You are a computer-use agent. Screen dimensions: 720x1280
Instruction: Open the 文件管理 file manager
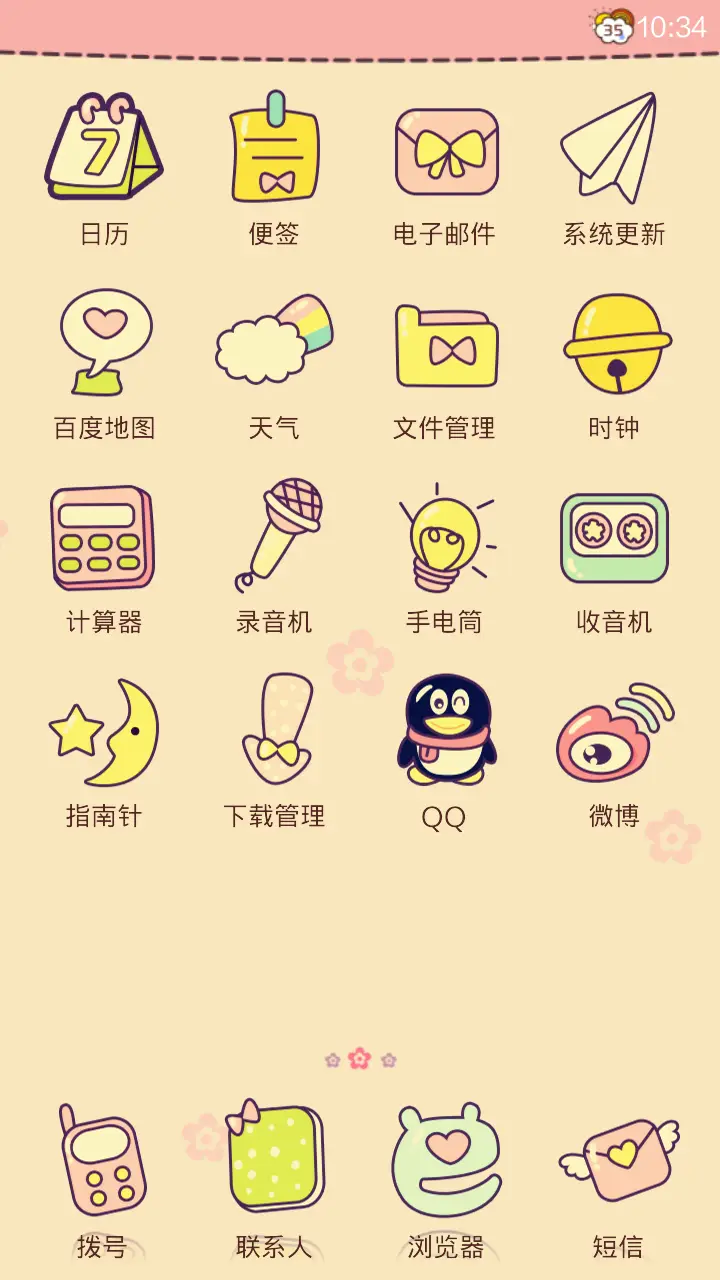click(x=445, y=345)
